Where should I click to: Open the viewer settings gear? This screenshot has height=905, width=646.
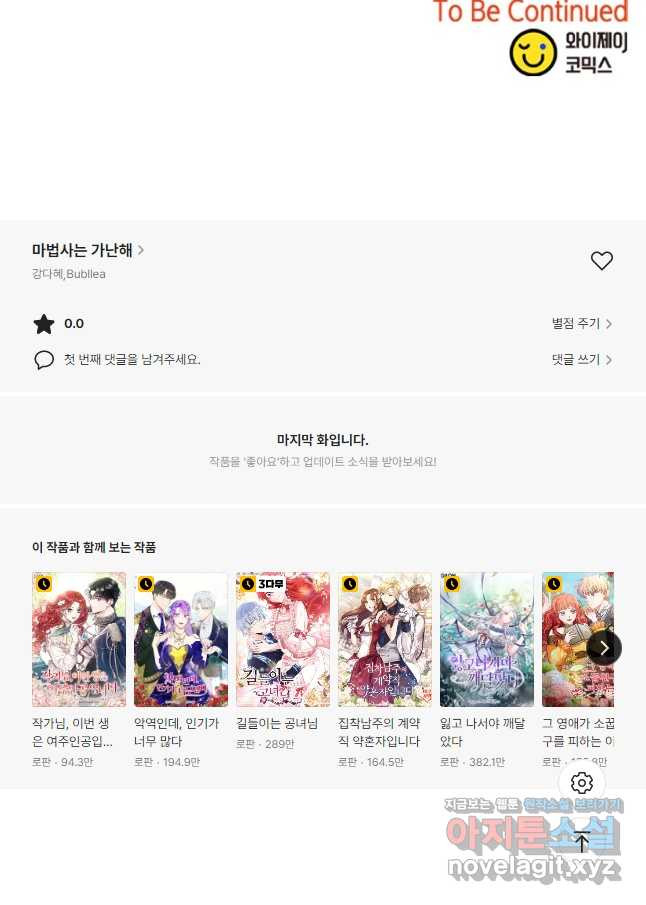[582, 783]
